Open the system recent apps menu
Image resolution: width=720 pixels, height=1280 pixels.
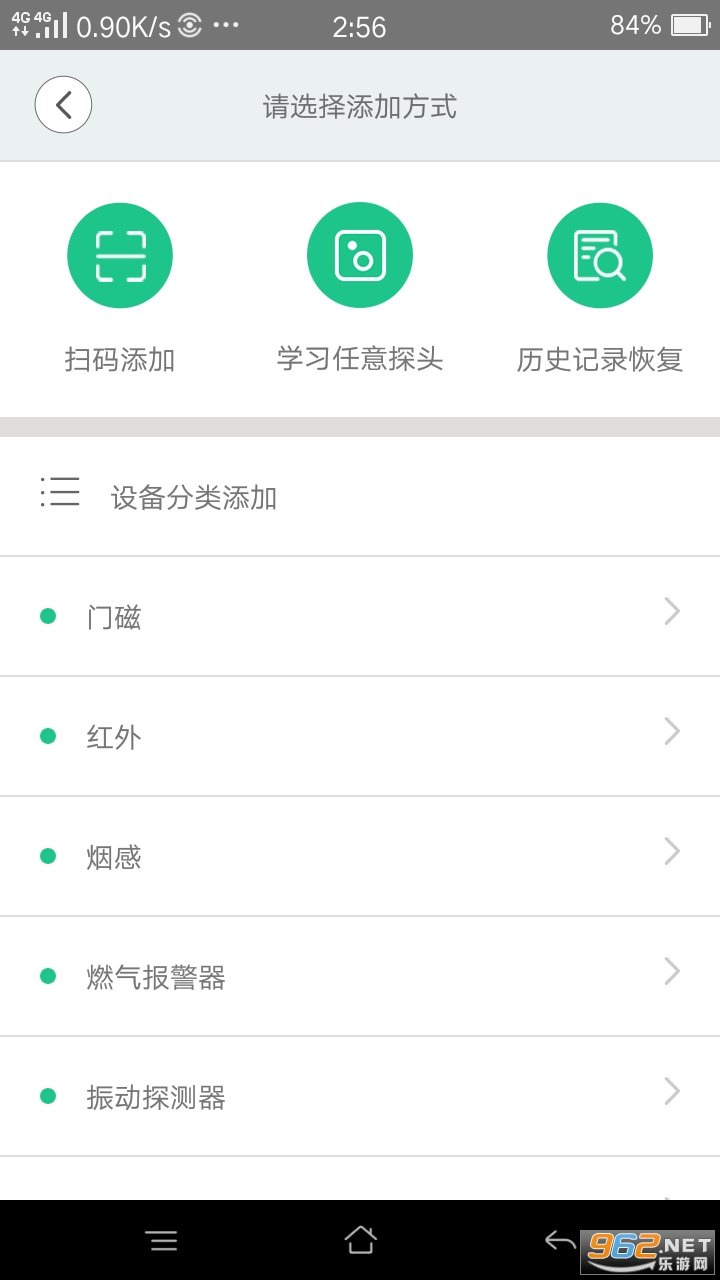point(161,1241)
